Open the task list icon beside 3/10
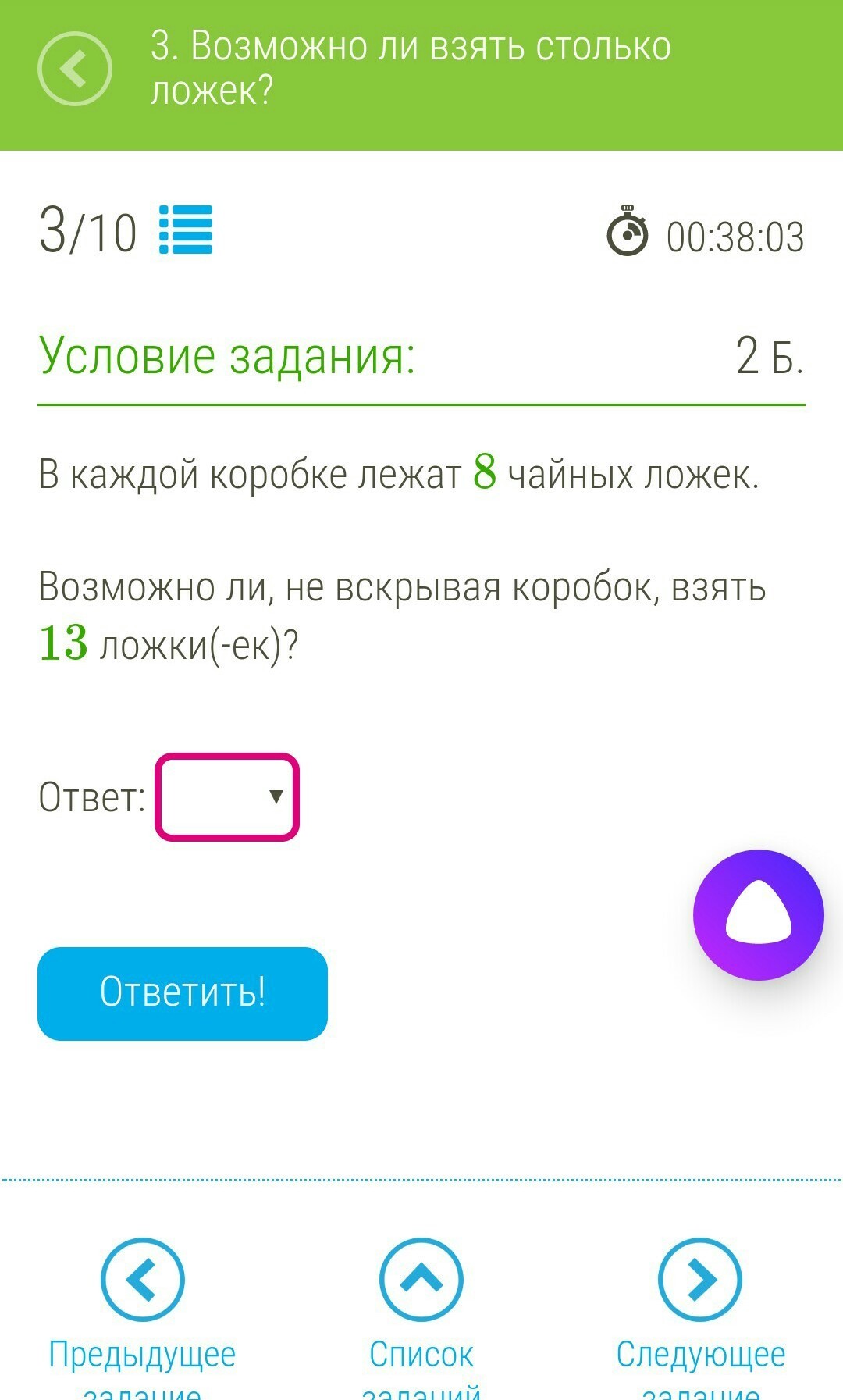Image resolution: width=843 pixels, height=1400 pixels. coord(186,230)
